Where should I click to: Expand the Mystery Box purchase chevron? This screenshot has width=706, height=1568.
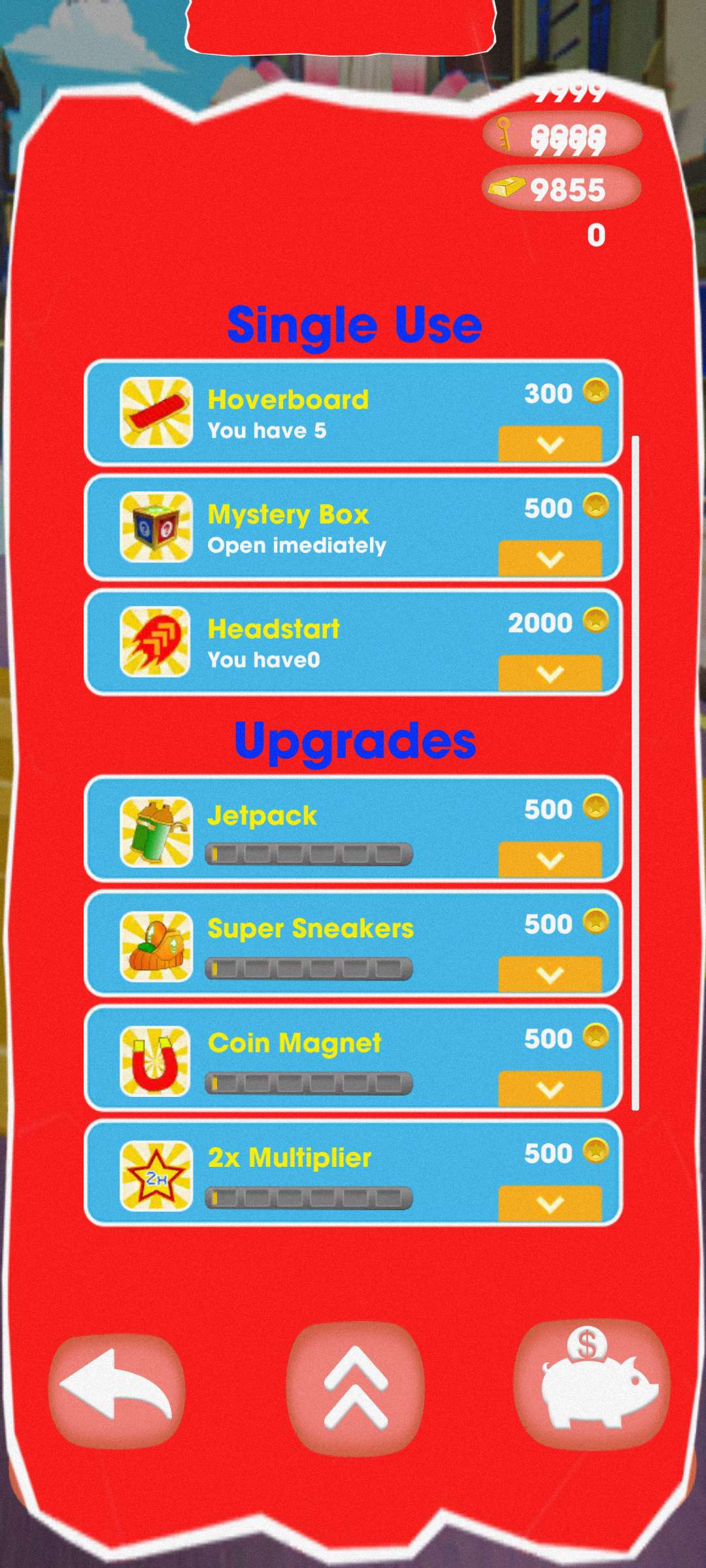tap(550, 559)
